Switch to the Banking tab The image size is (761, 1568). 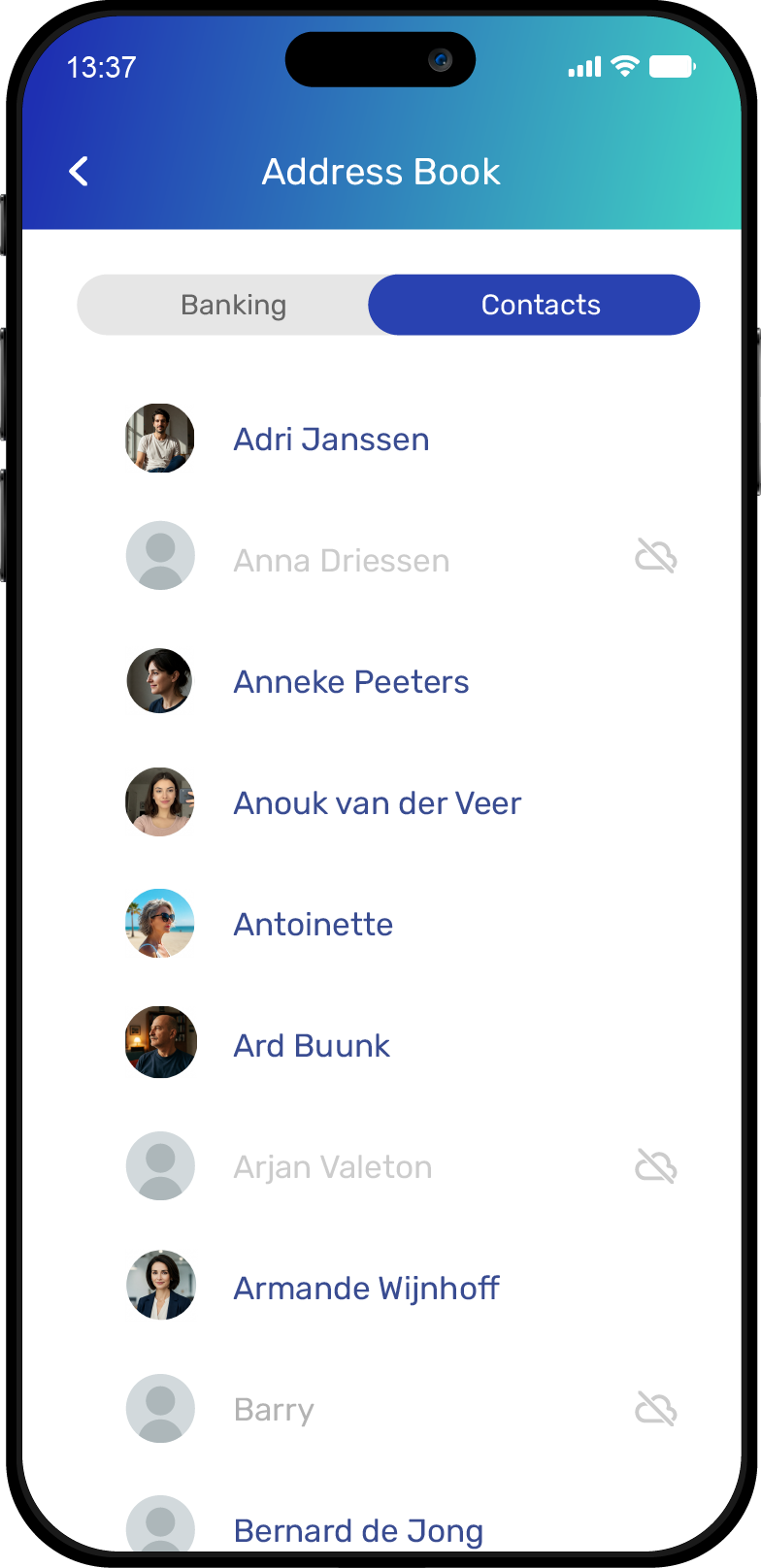click(x=233, y=305)
